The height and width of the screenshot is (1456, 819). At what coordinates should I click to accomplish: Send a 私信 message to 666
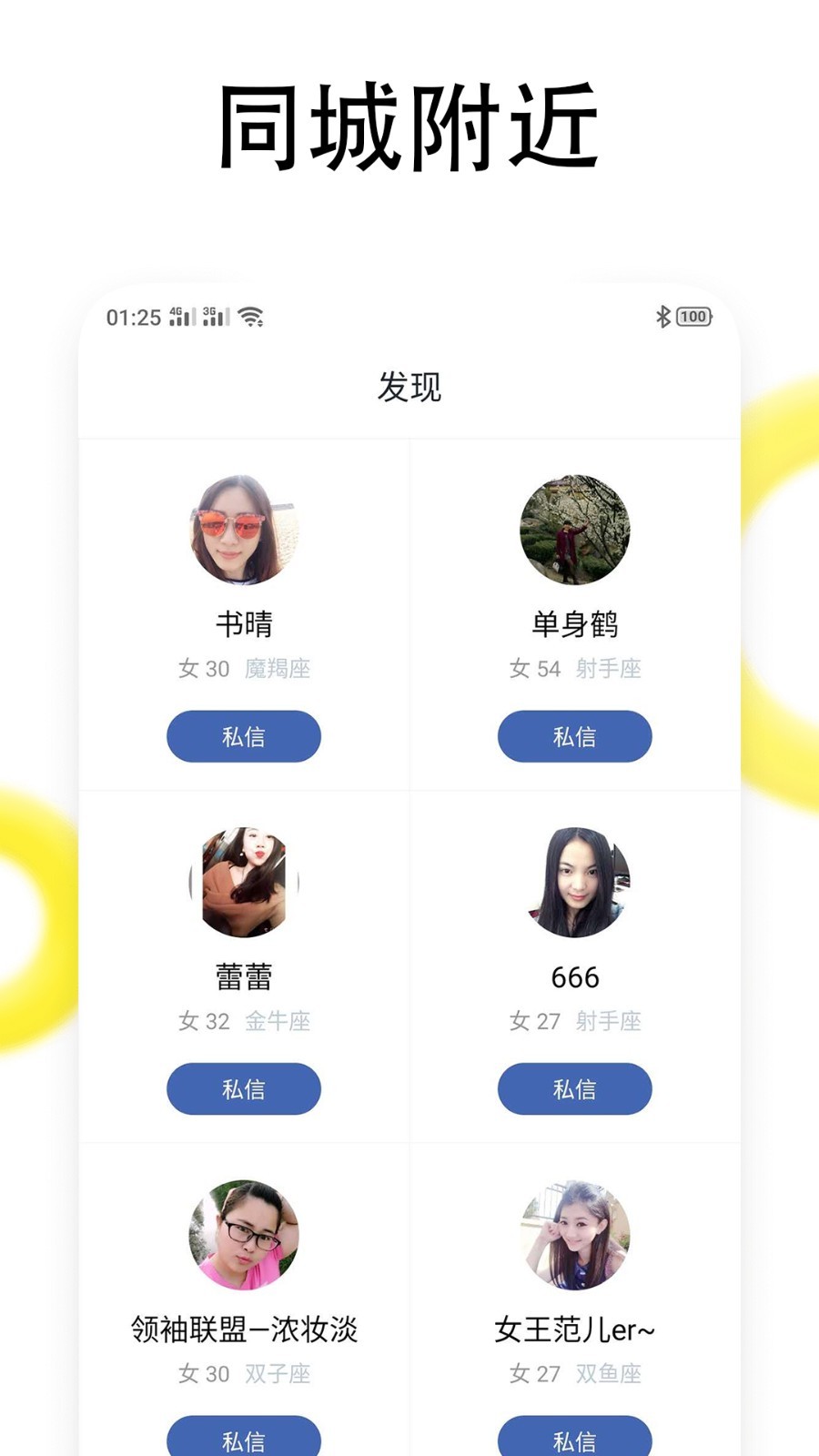pyautogui.click(x=575, y=1089)
